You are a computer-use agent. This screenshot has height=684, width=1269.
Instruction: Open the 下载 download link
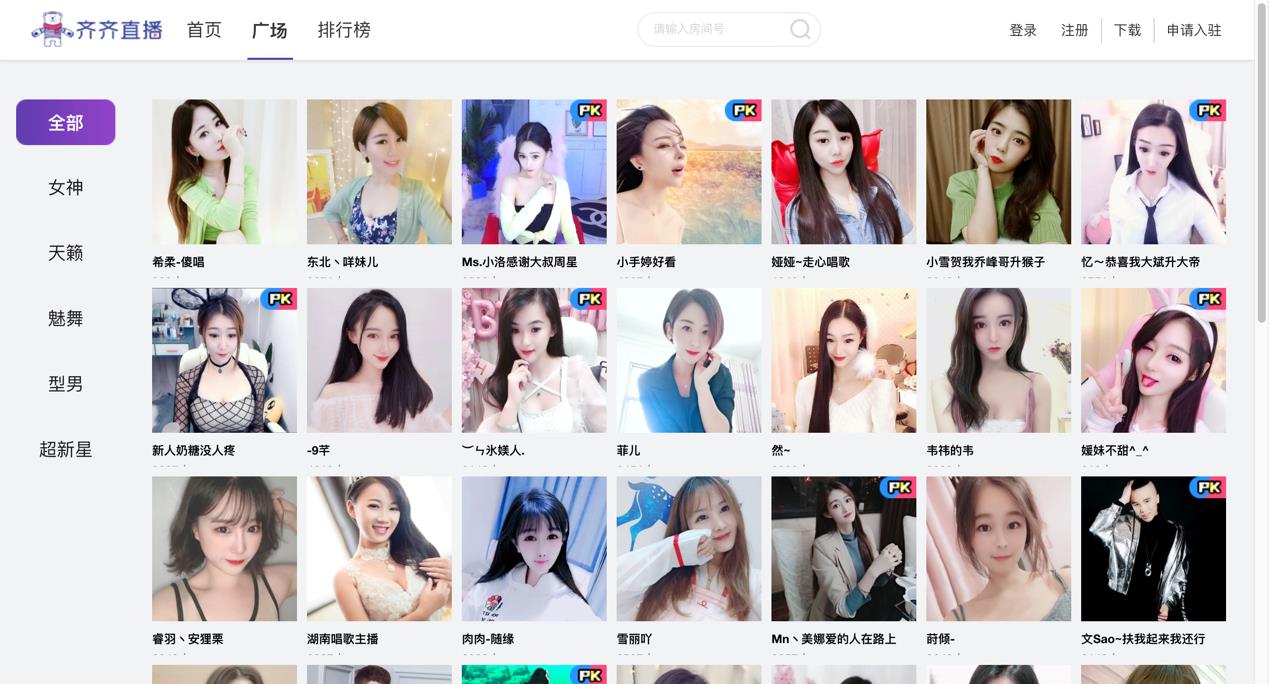tap(1127, 30)
